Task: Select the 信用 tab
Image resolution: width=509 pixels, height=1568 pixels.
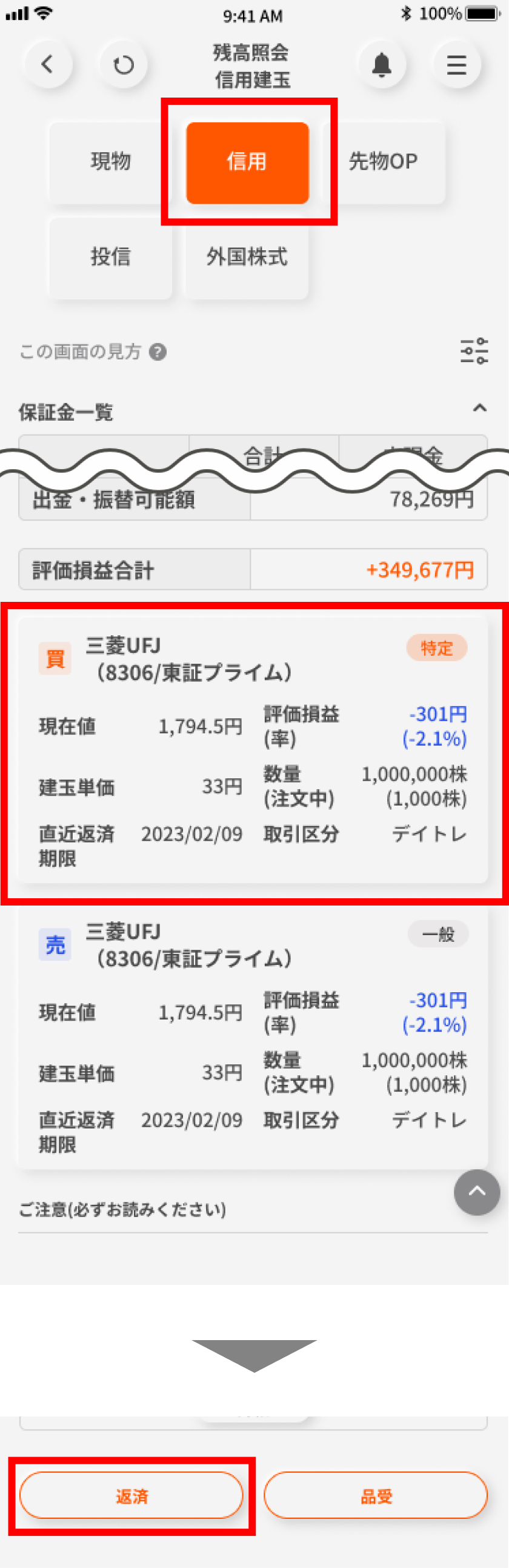Action: [x=247, y=162]
